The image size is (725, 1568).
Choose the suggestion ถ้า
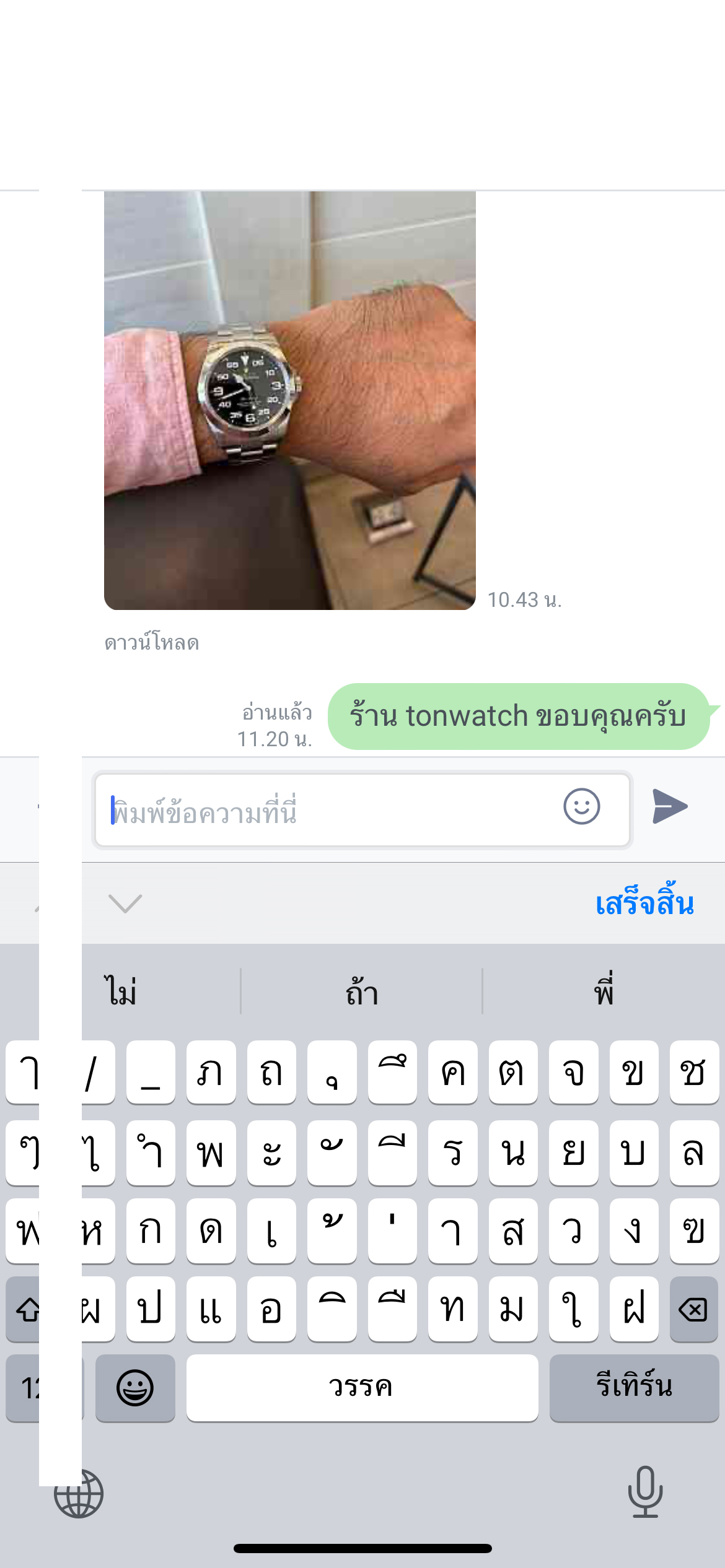[362, 991]
